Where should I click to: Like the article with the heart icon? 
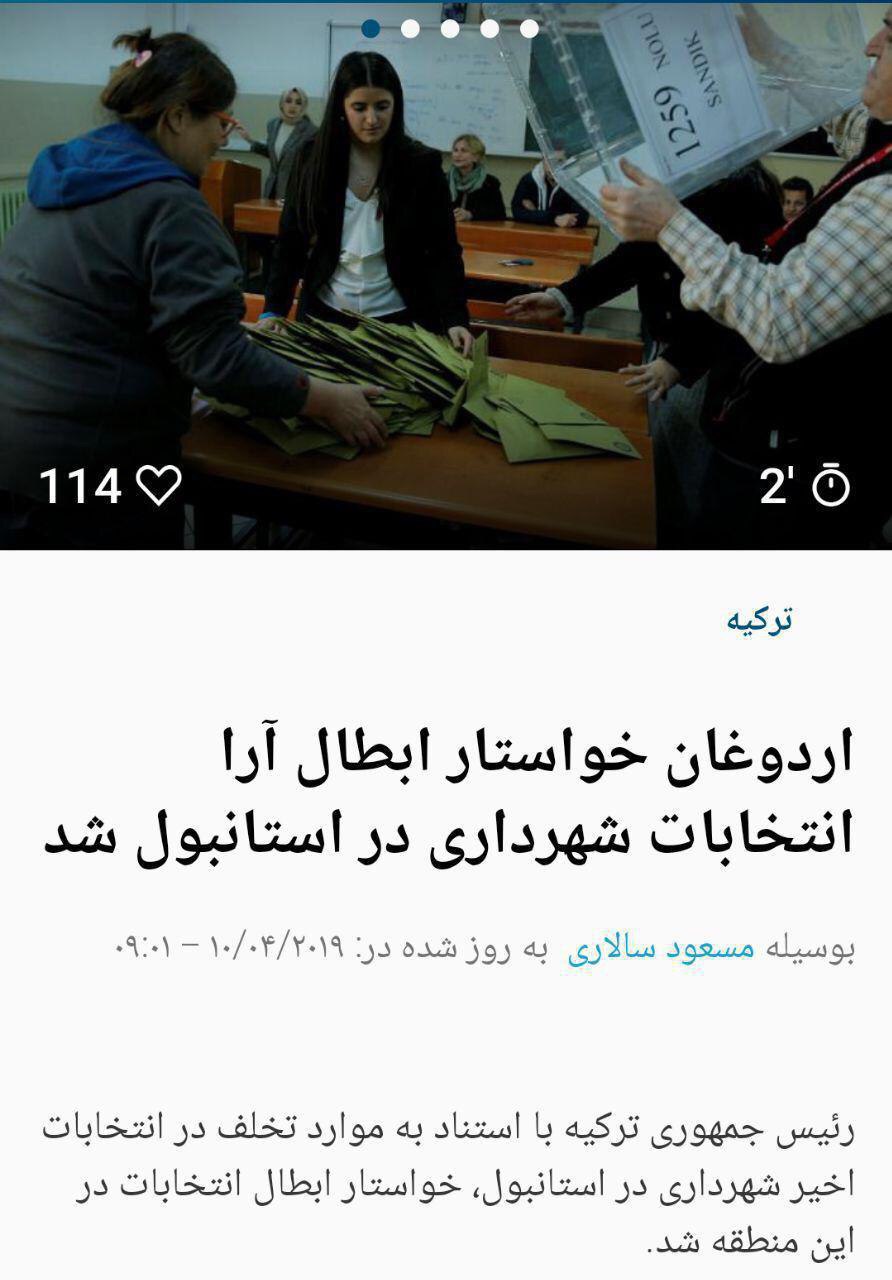coord(158,485)
